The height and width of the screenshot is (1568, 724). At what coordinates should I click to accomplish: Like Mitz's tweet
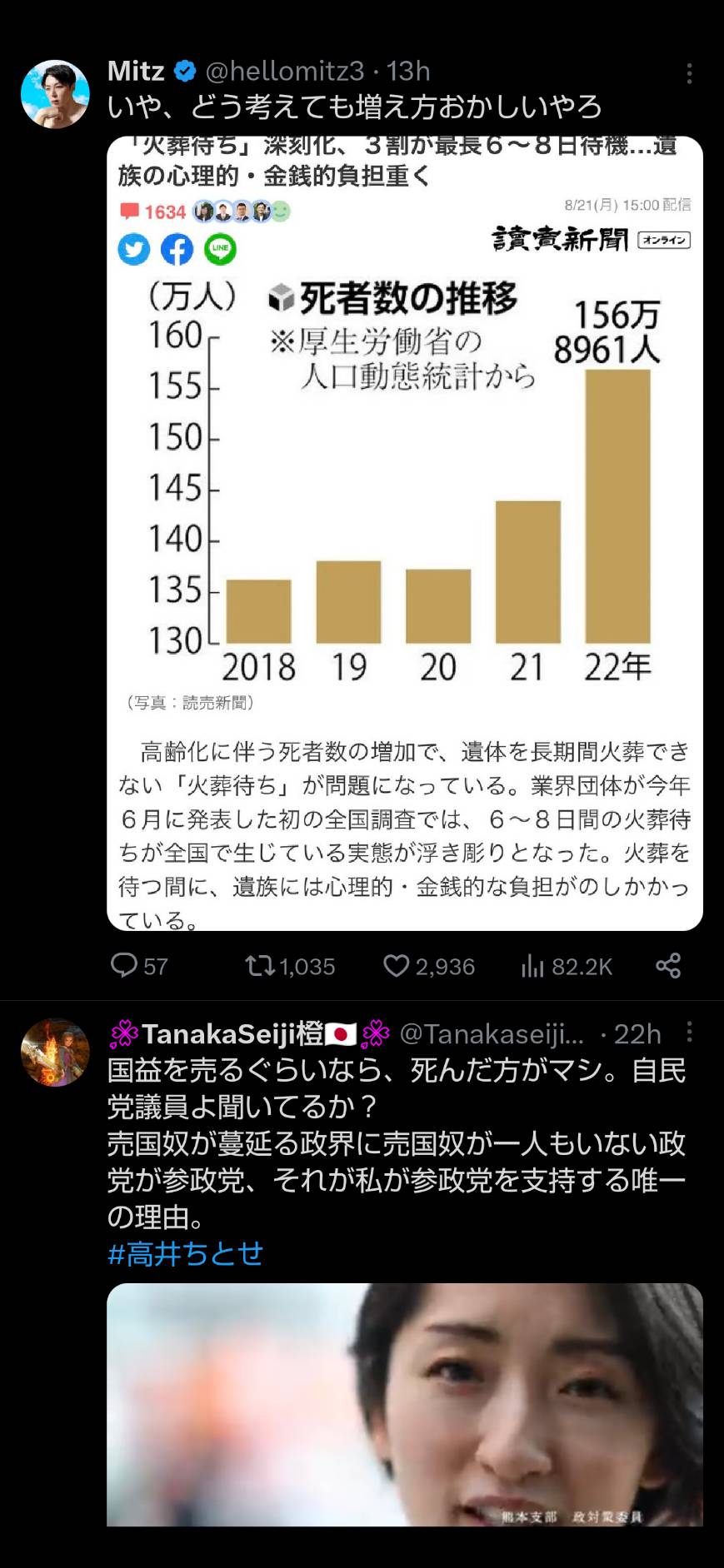tap(428, 966)
